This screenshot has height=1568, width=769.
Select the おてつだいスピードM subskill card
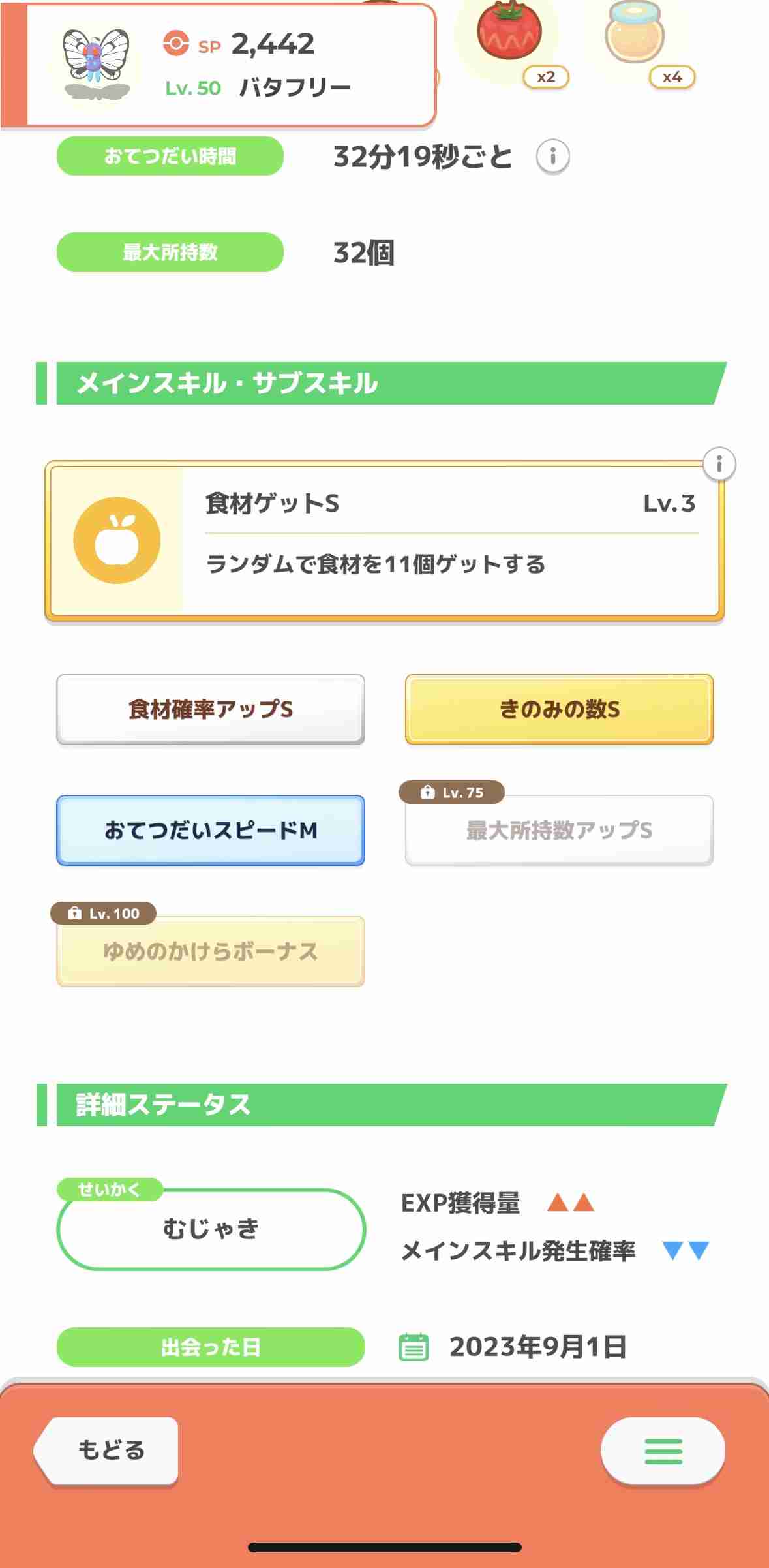(x=209, y=831)
